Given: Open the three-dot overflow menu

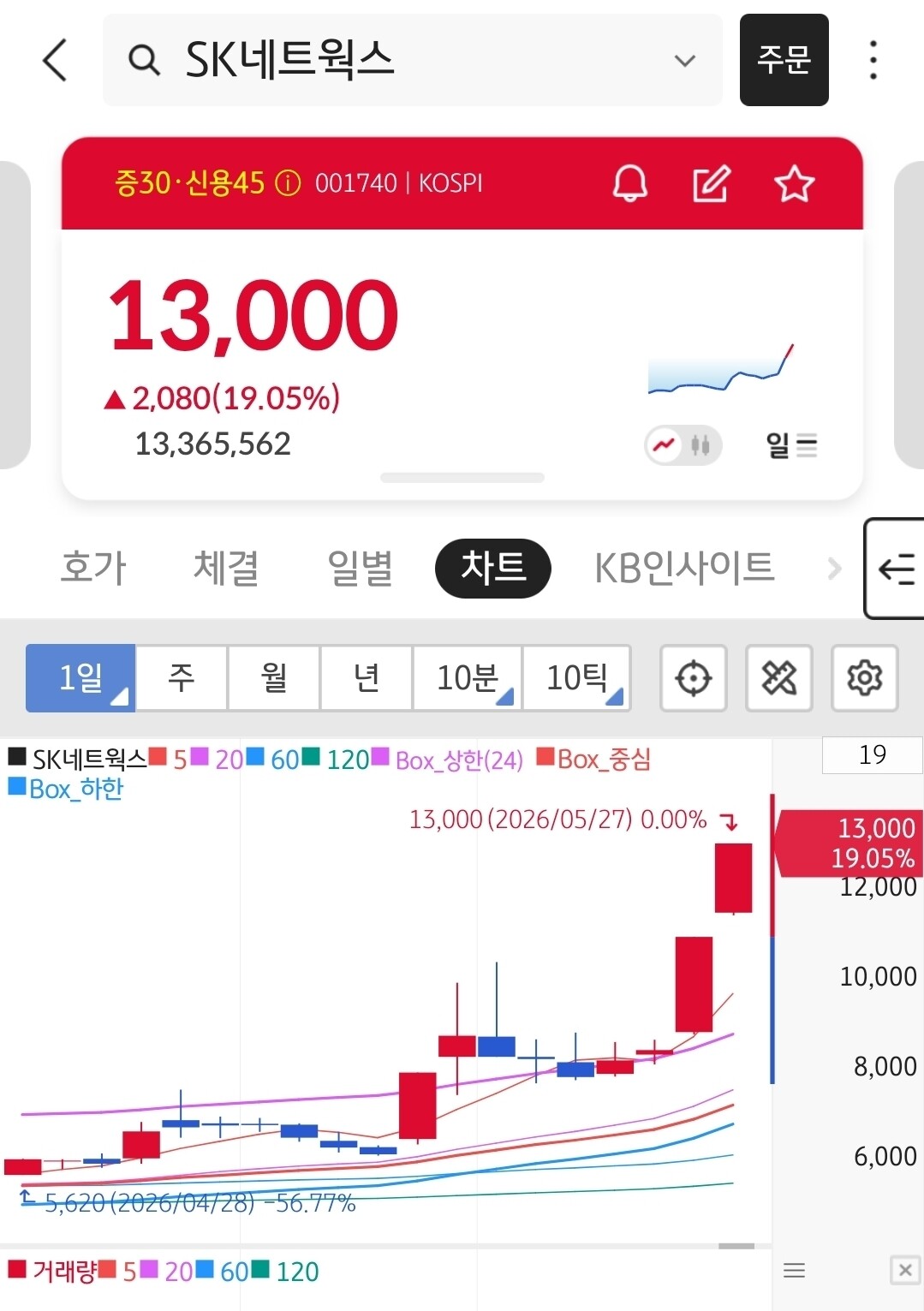Looking at the screenshot, I should [873, 60].
